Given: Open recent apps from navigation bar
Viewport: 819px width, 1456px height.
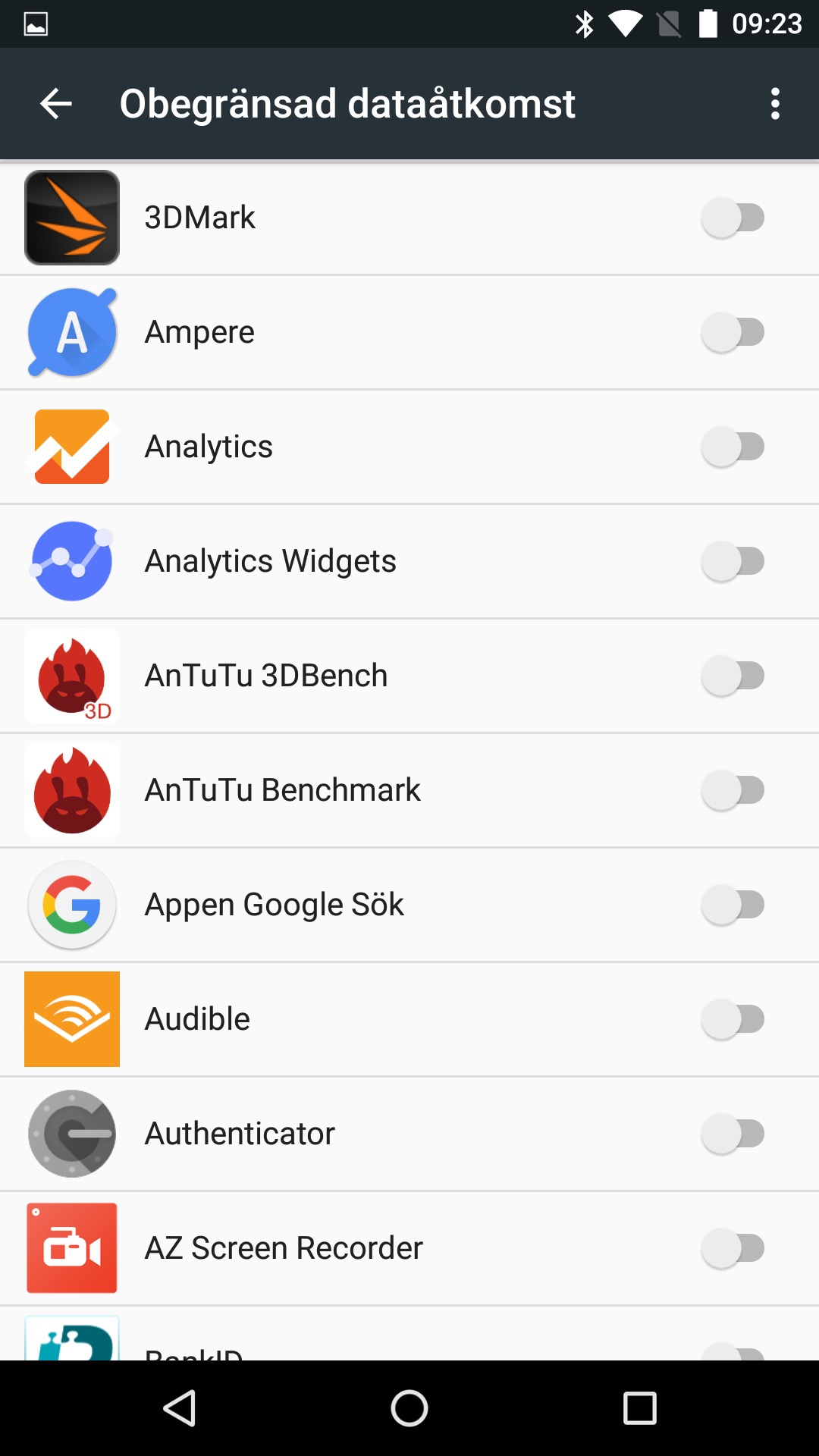Looking at the screenshot, I should click(x=639, y=1408).
